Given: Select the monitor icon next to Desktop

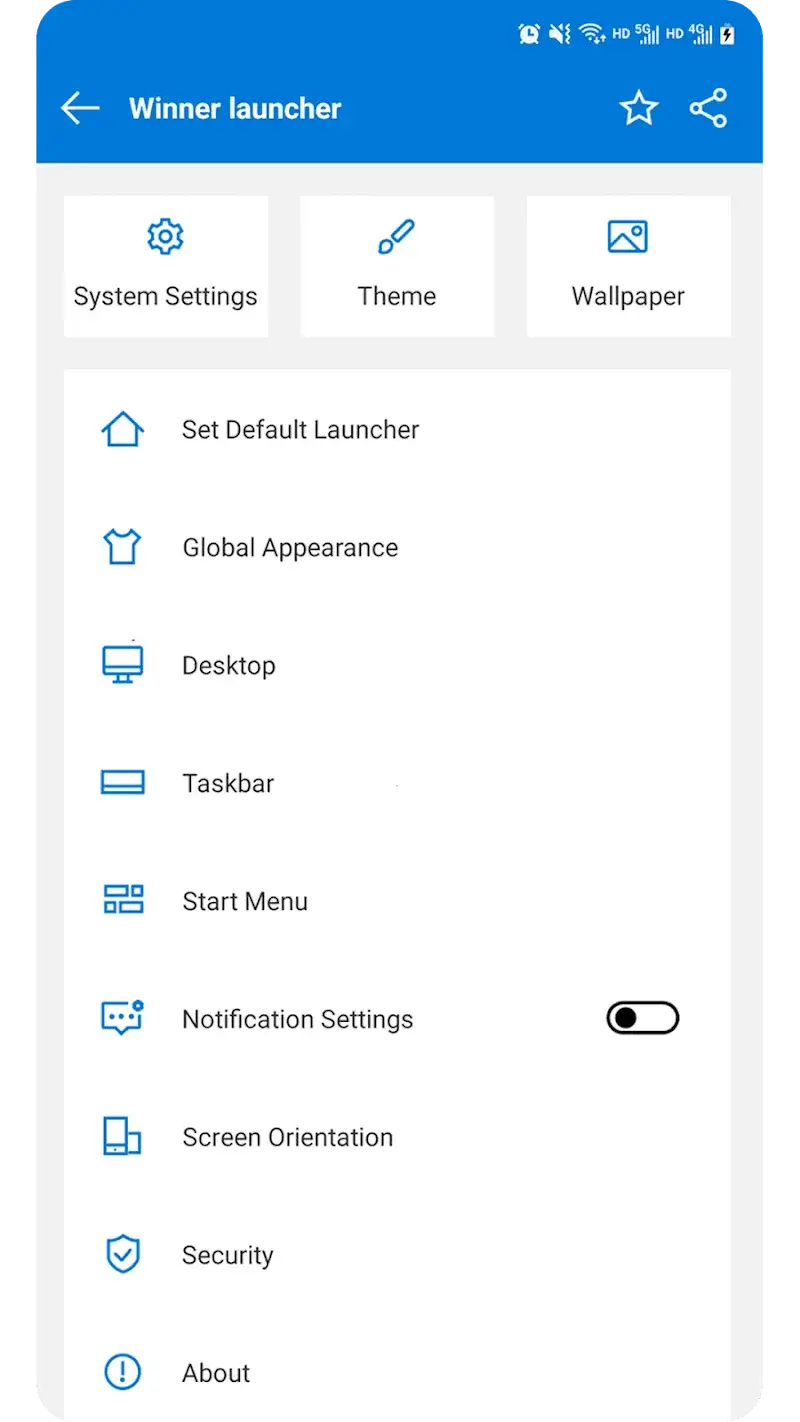Looking at the screenshot, I should click(x=122, y=664).
